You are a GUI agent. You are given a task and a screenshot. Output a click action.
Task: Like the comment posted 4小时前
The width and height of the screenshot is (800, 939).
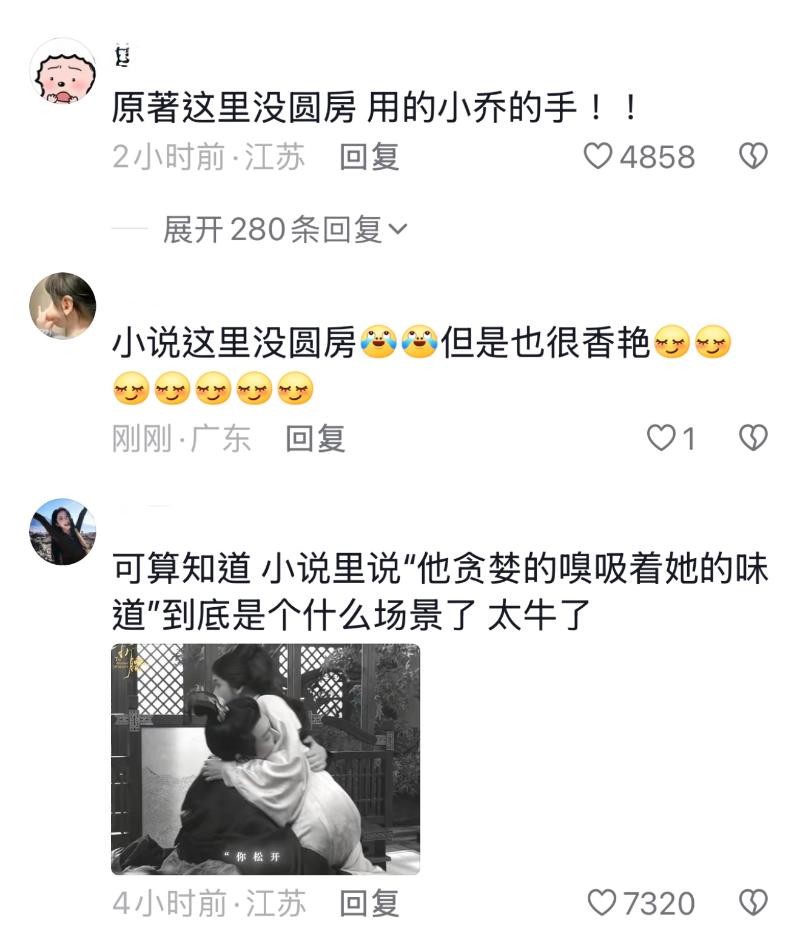coord(601,904)
